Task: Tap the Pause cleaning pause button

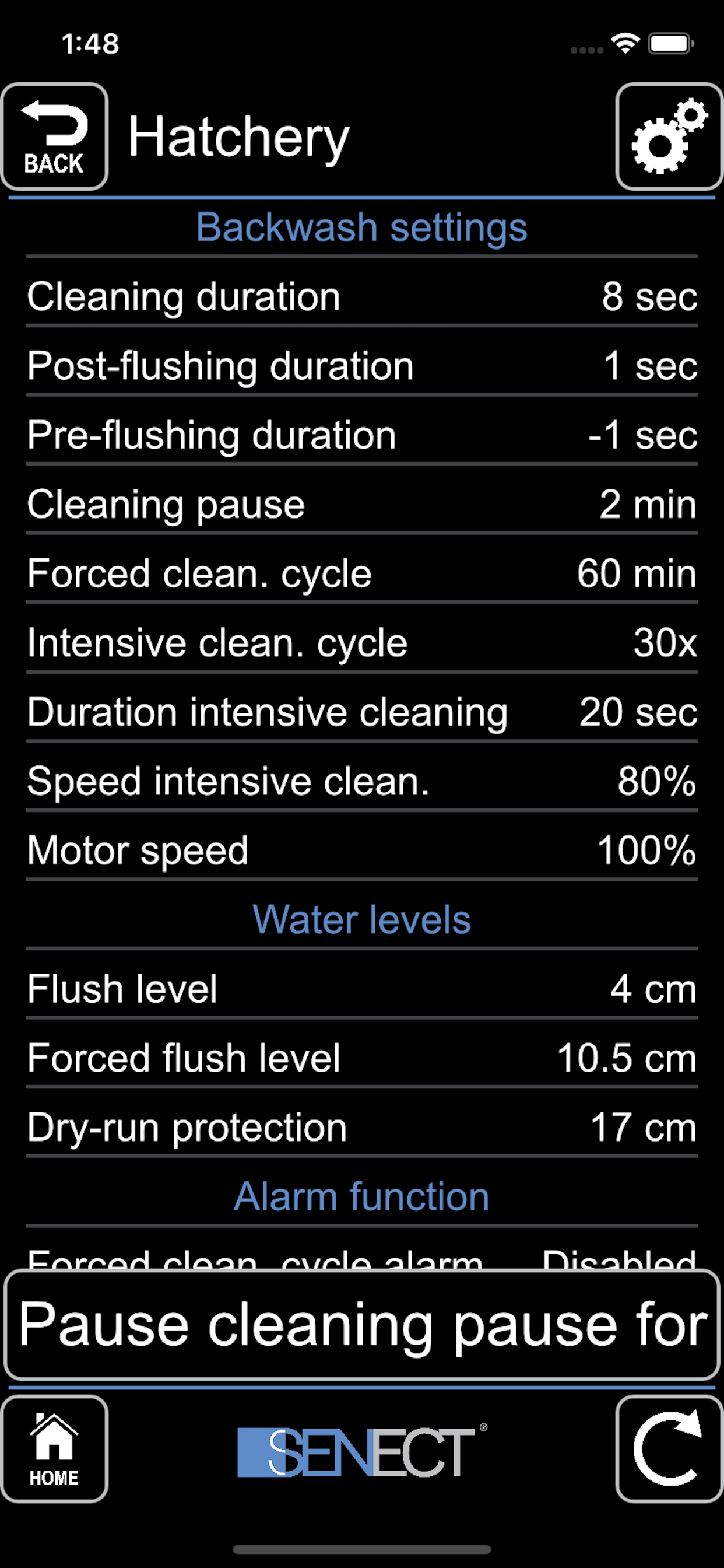Action: click(x=362, y=1325)
